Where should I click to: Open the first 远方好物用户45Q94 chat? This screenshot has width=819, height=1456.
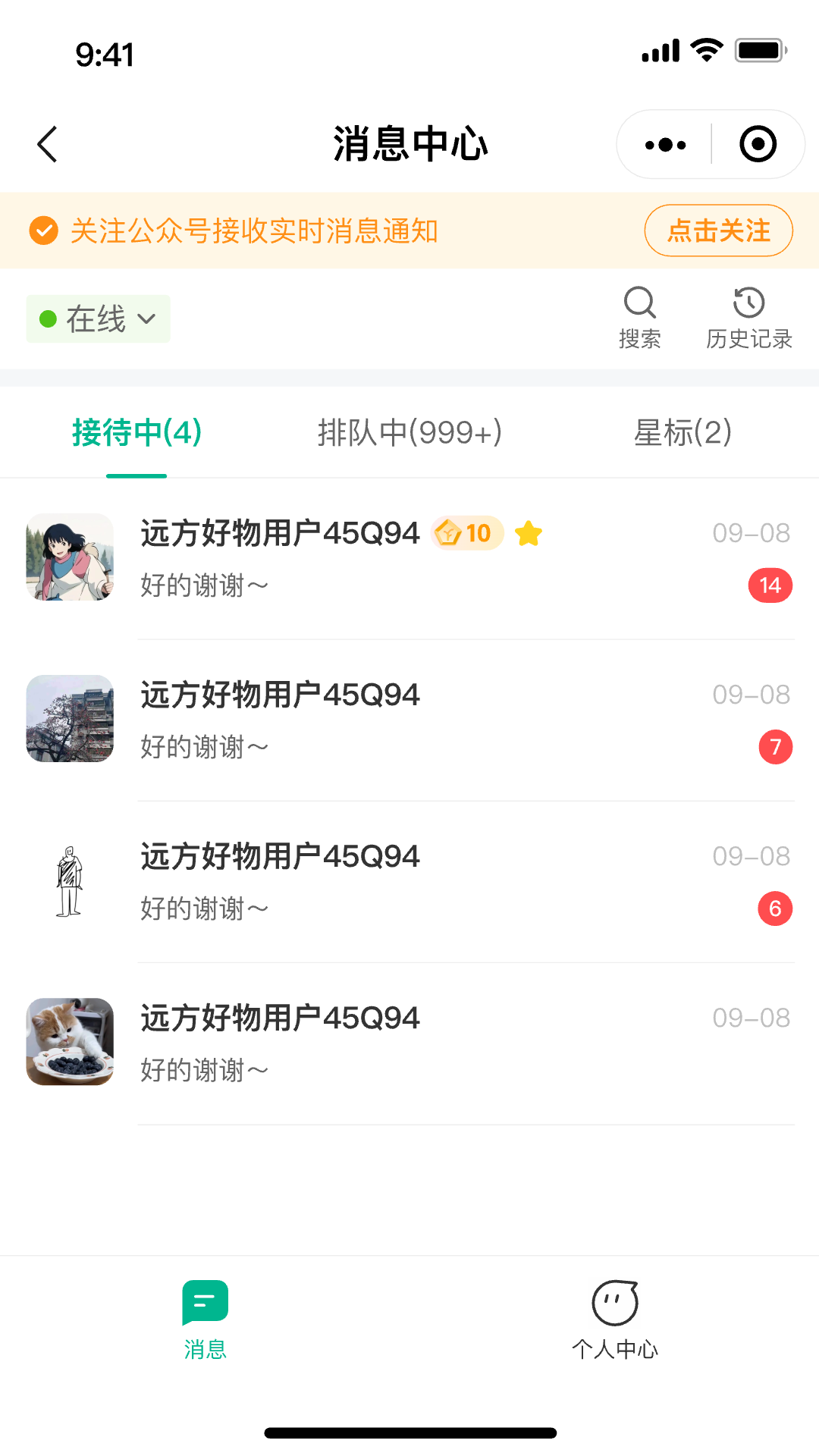(303, 557)
